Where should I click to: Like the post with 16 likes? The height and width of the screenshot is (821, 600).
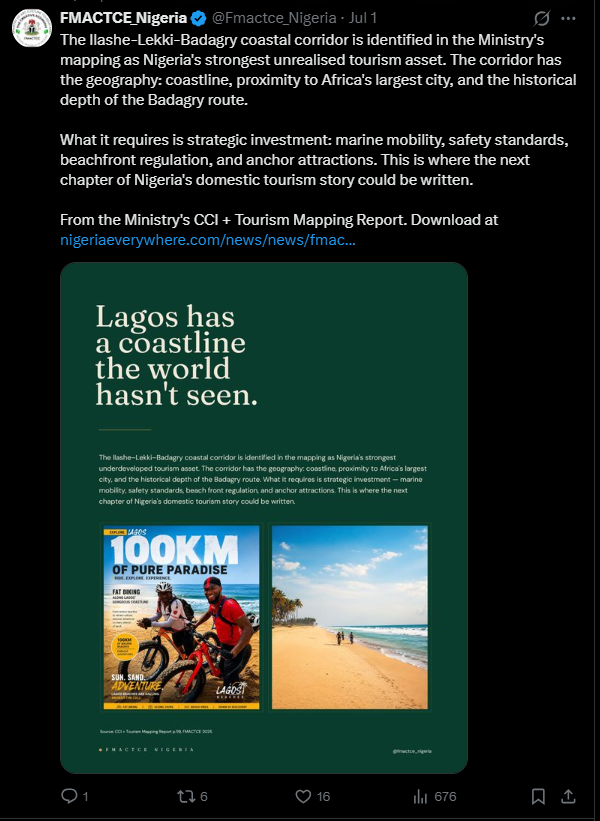coord(313,796)
